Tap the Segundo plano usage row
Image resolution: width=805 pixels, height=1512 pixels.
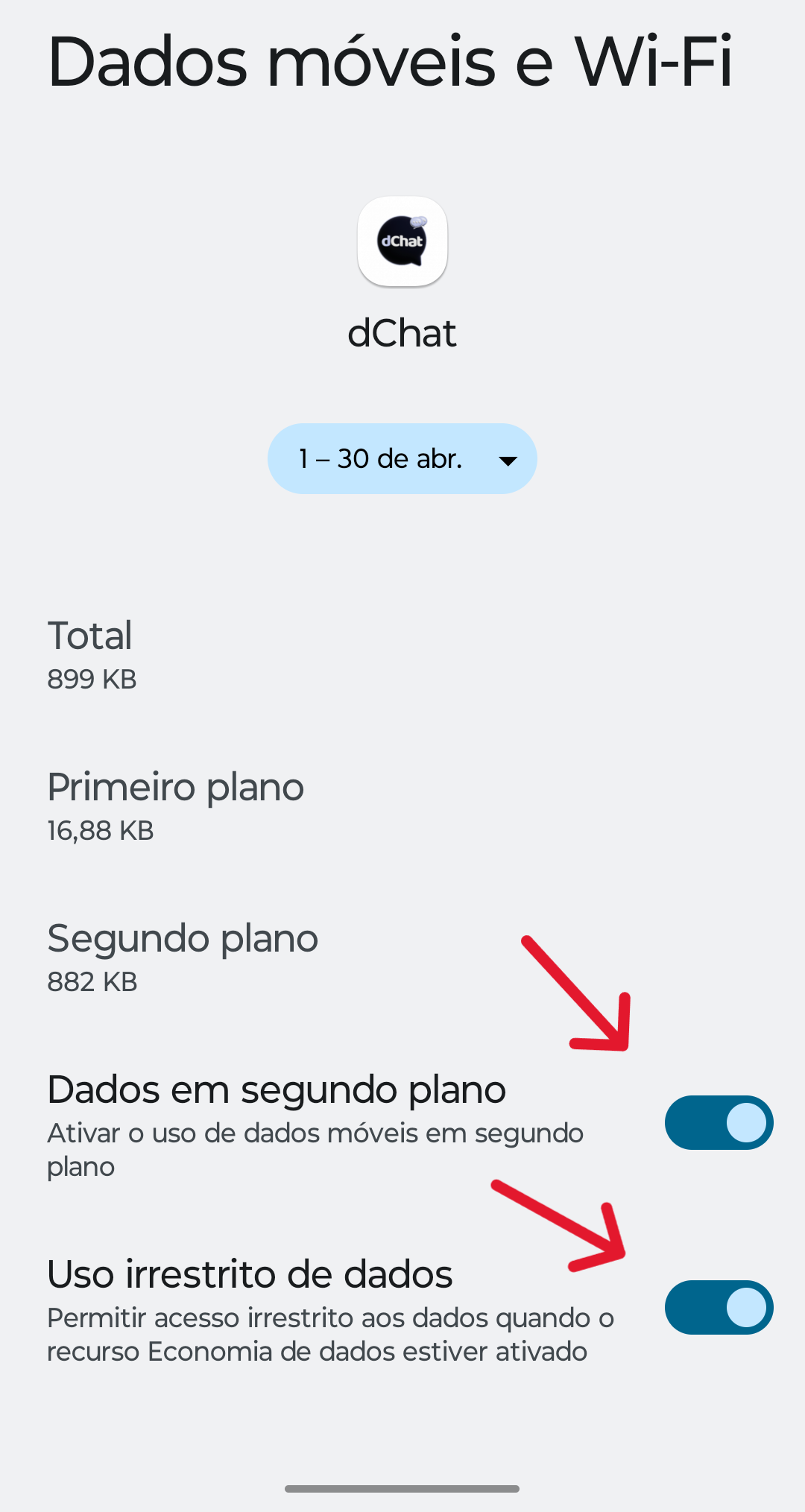[x=182, y=939]
